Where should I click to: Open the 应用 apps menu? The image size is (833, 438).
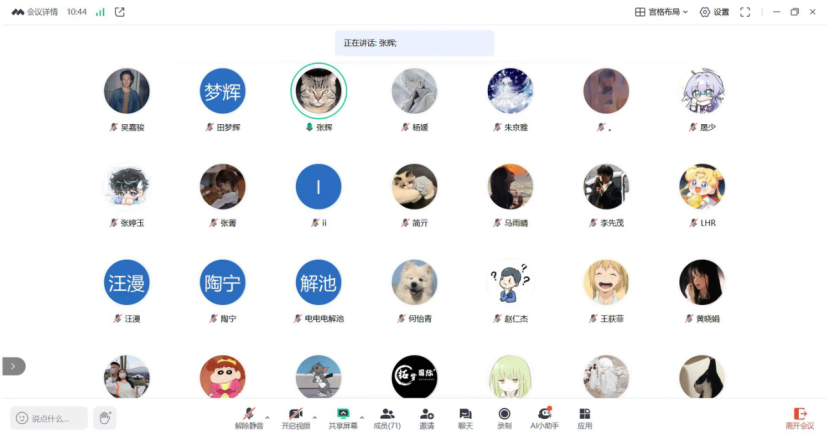[585, 417]
